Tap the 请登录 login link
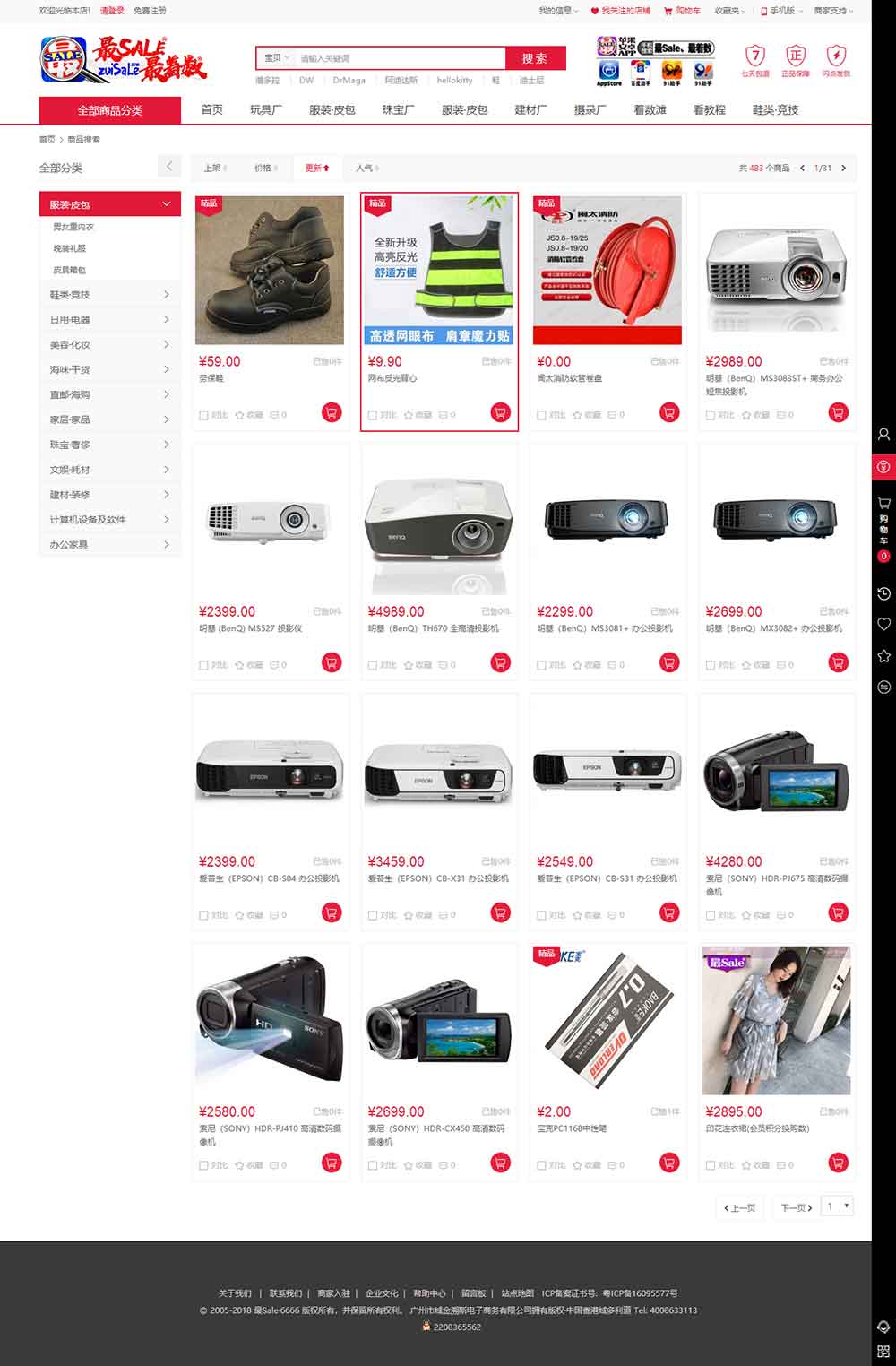896x1366 pixels. [x=112, y=11]
